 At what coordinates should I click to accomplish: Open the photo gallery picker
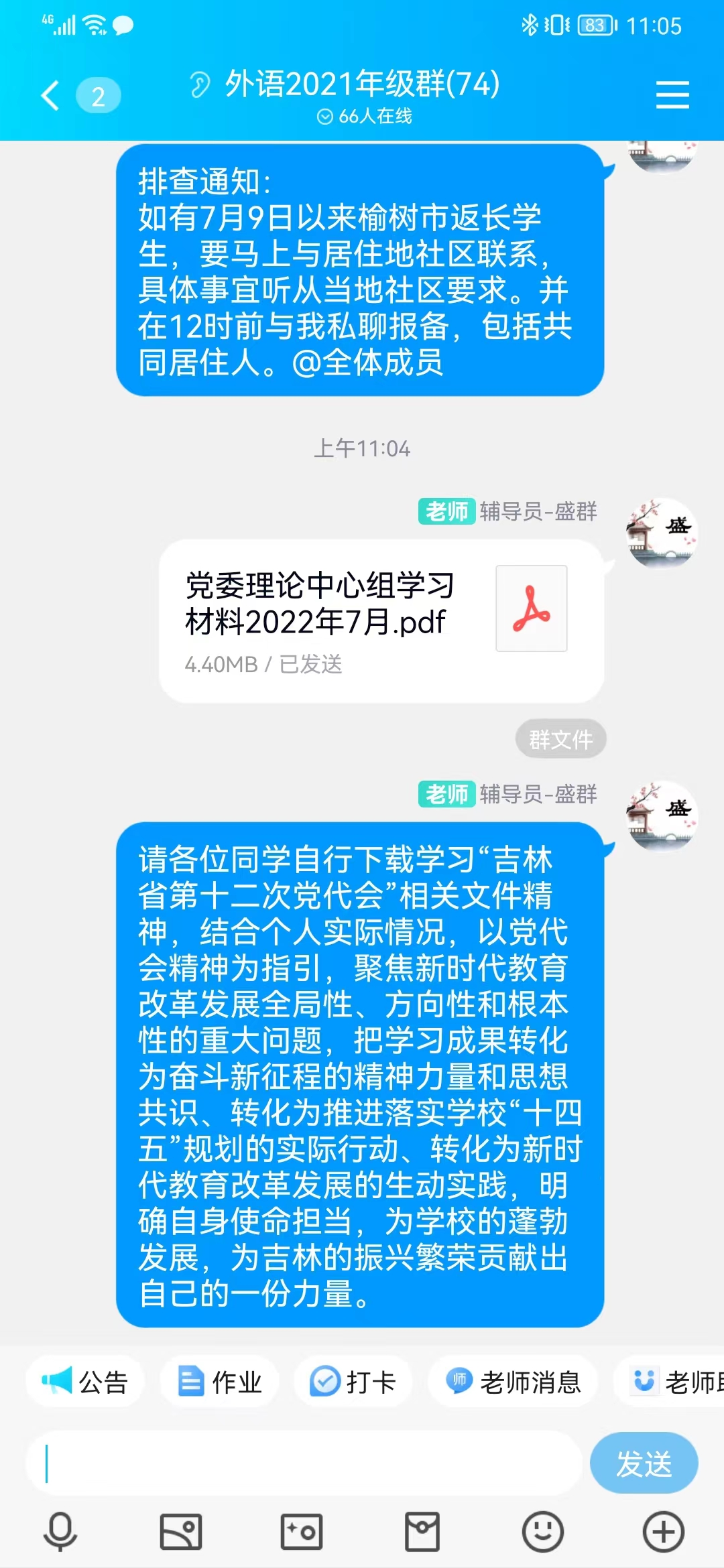click(x=181, y=1532)
